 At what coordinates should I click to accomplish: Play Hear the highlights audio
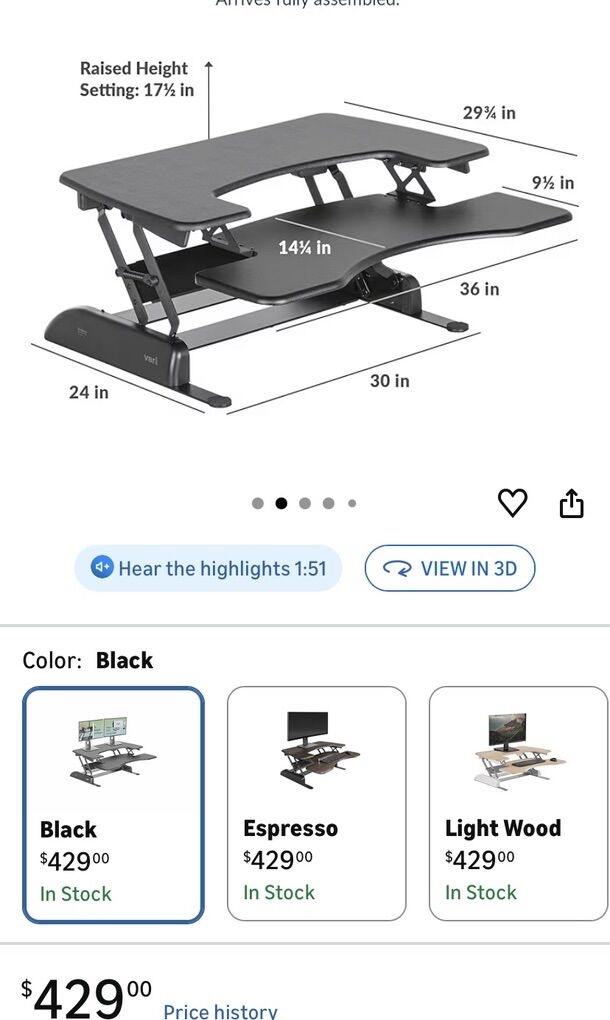pyautogui.click(x=208, y=568)
